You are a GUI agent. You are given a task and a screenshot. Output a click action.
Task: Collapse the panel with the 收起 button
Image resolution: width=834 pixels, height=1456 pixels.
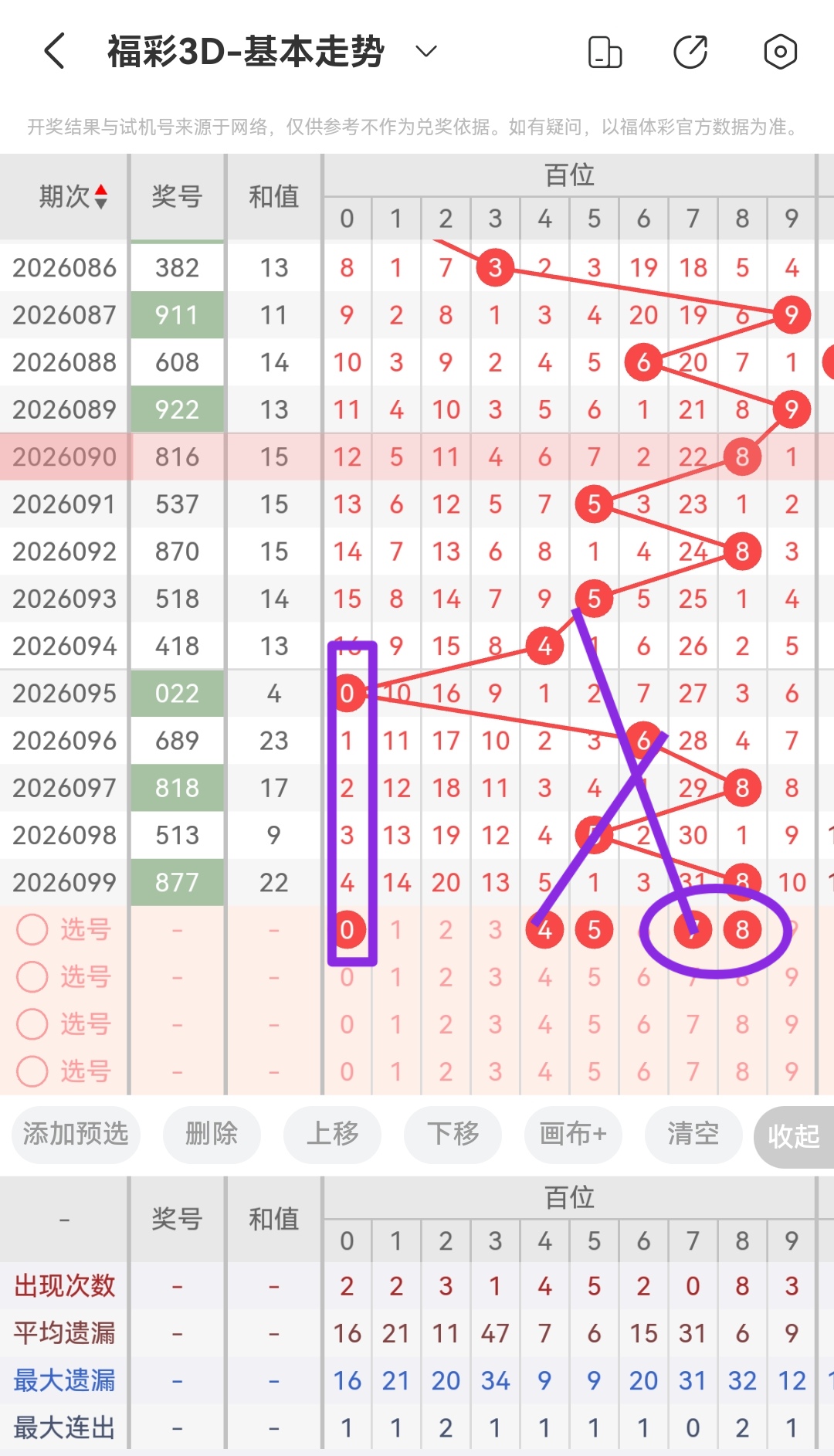[792, 1135]
